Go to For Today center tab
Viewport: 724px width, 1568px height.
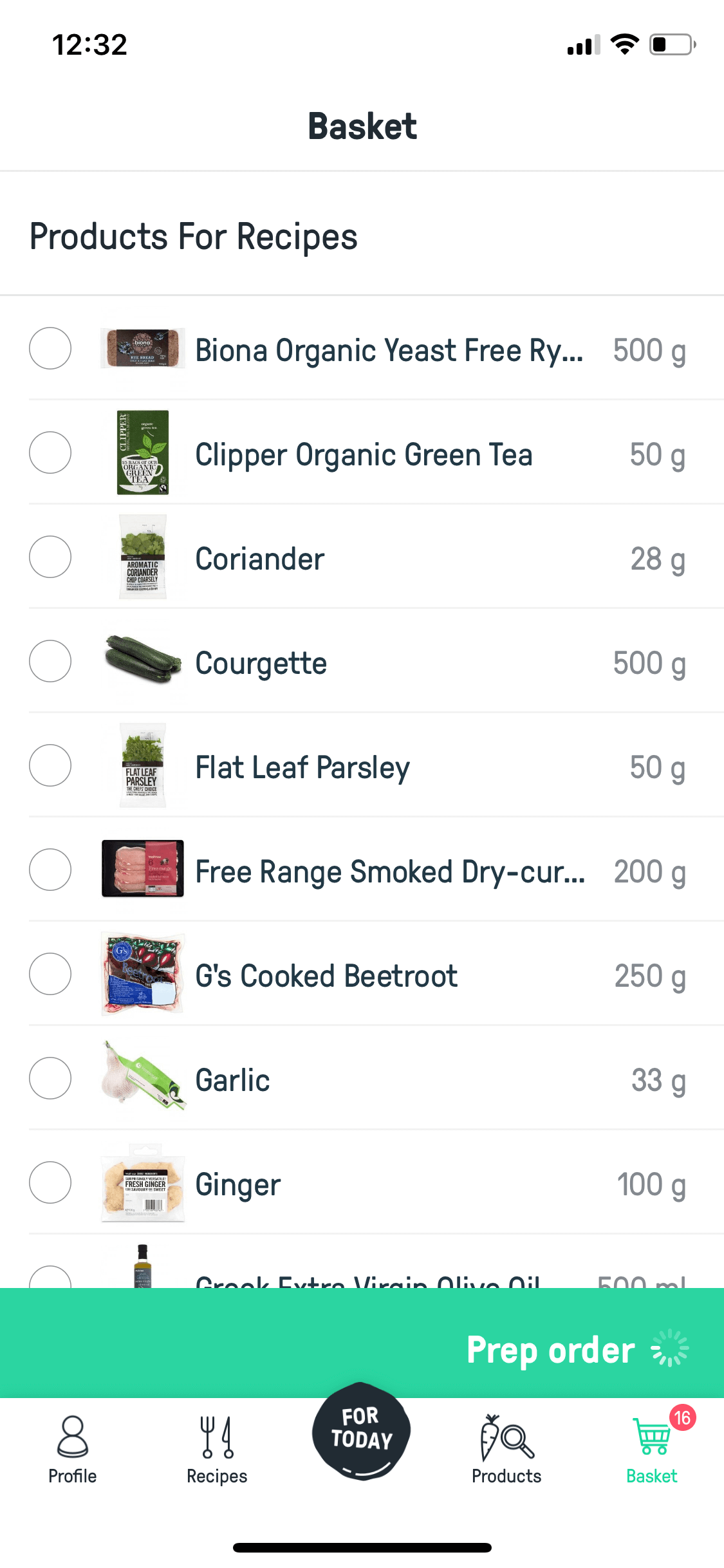coord(362,1432)
